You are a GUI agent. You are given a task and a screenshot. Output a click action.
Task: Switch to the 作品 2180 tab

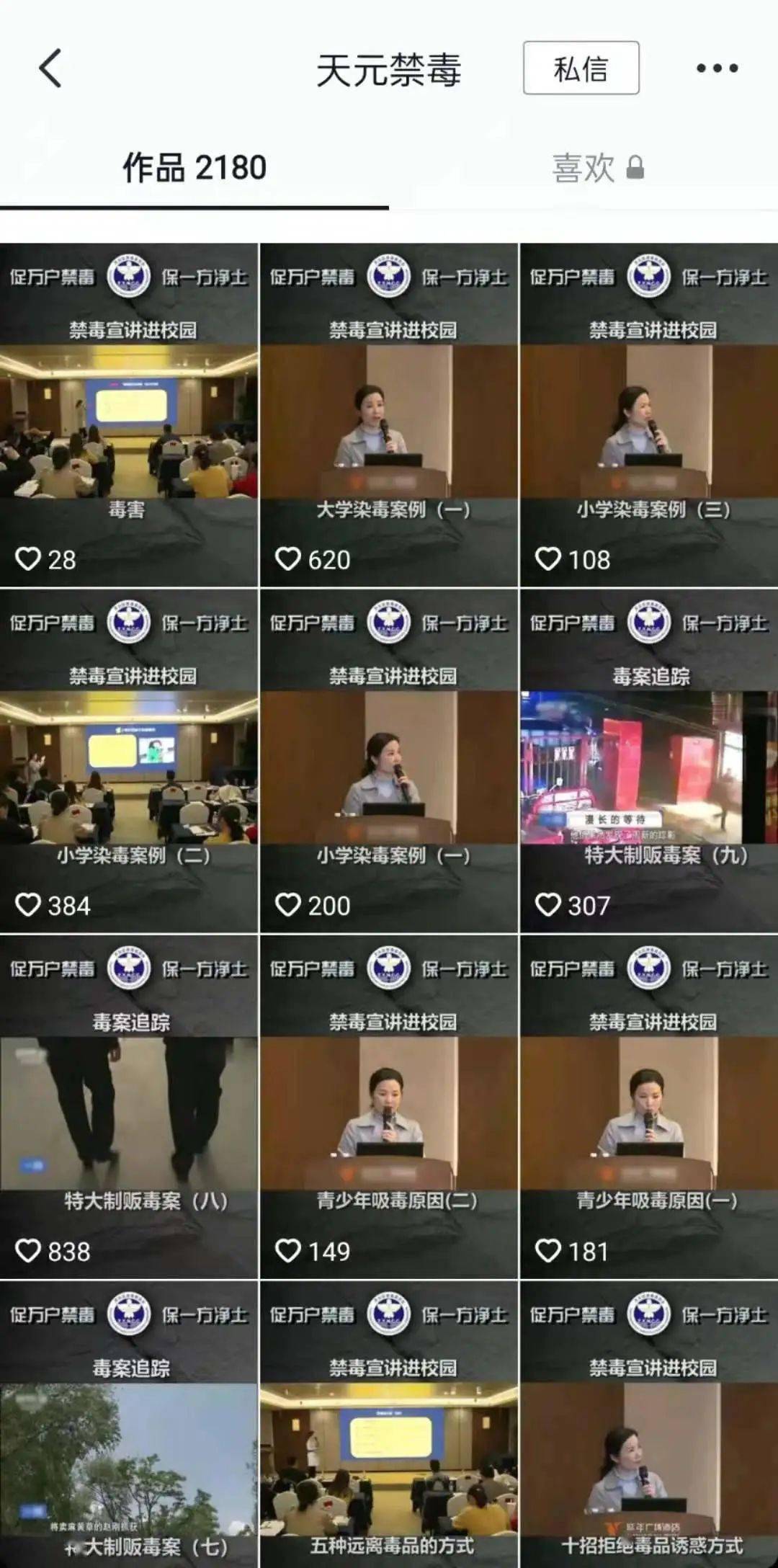click(194, 168)
